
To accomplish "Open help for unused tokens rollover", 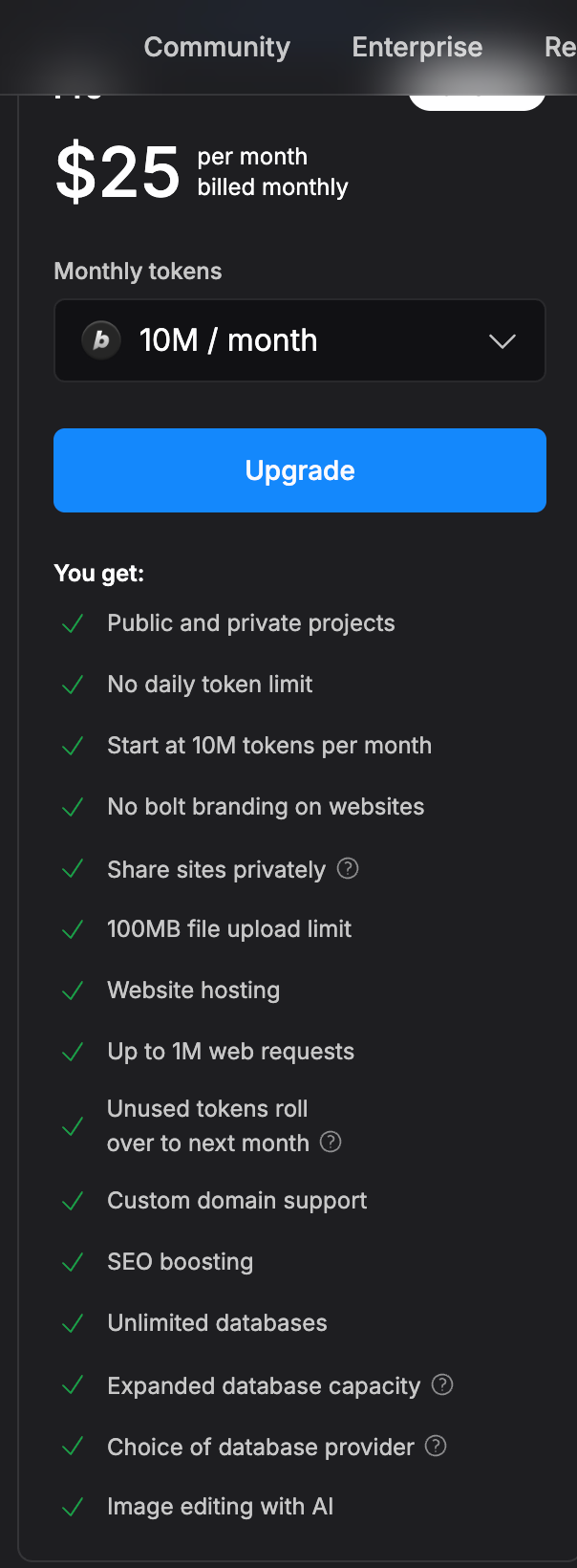I will 331,1142.
